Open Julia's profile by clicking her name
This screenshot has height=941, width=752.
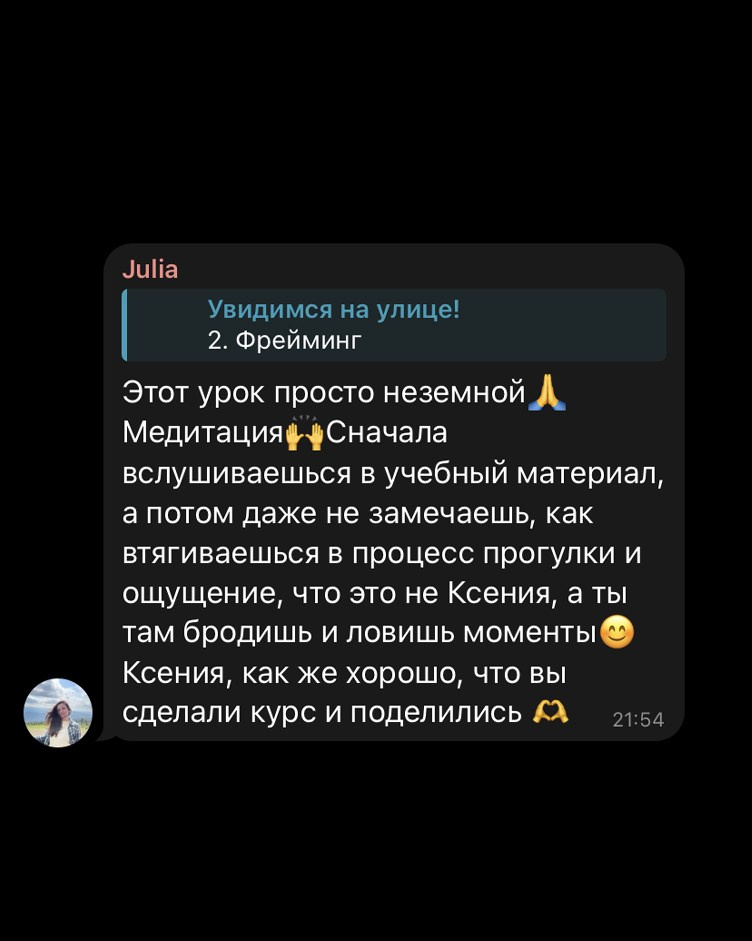pyautogui.click(x=151, y=269)
